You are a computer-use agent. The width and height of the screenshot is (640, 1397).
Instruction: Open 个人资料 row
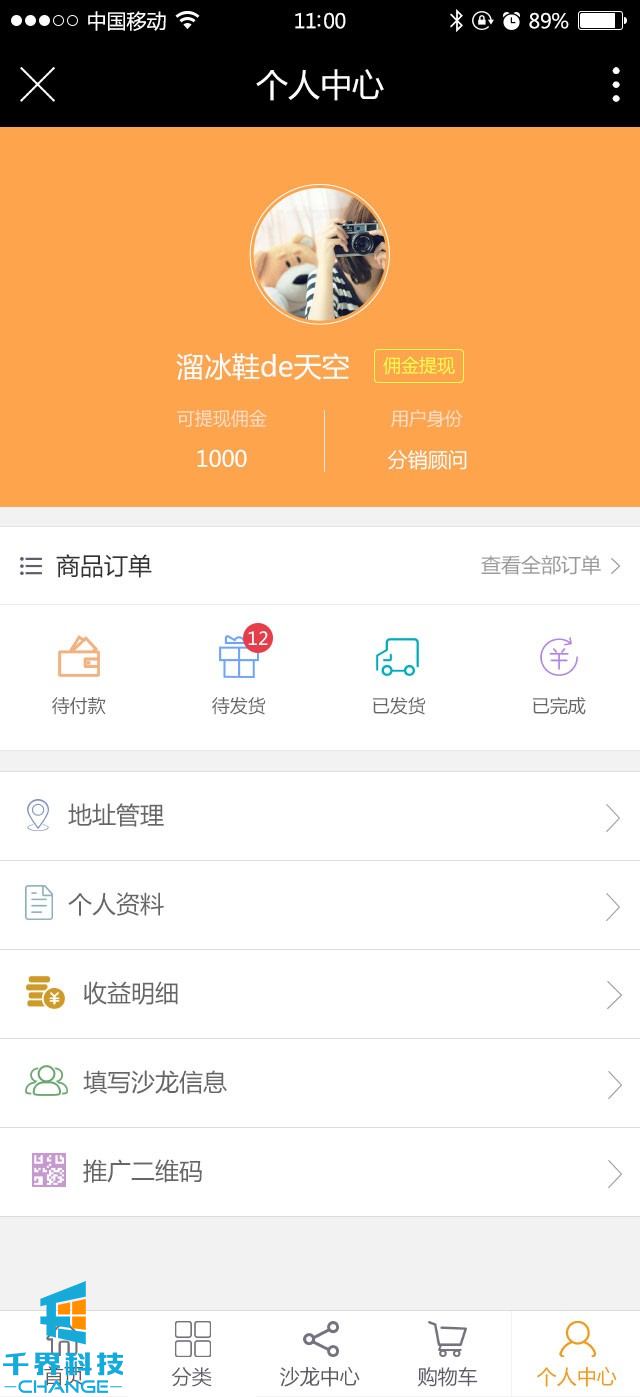click(x=320, y=905)
